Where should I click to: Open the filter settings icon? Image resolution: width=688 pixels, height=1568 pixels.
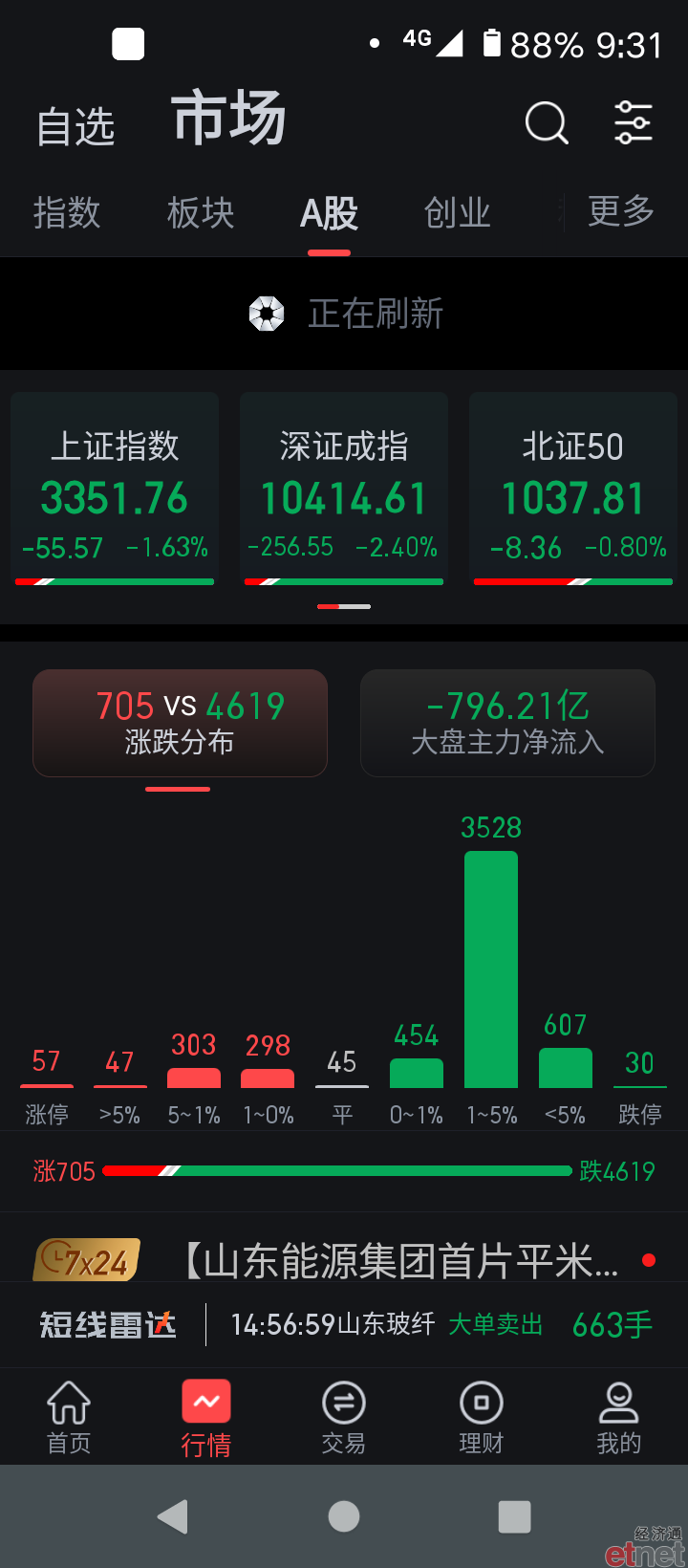(x=633, y=122)
